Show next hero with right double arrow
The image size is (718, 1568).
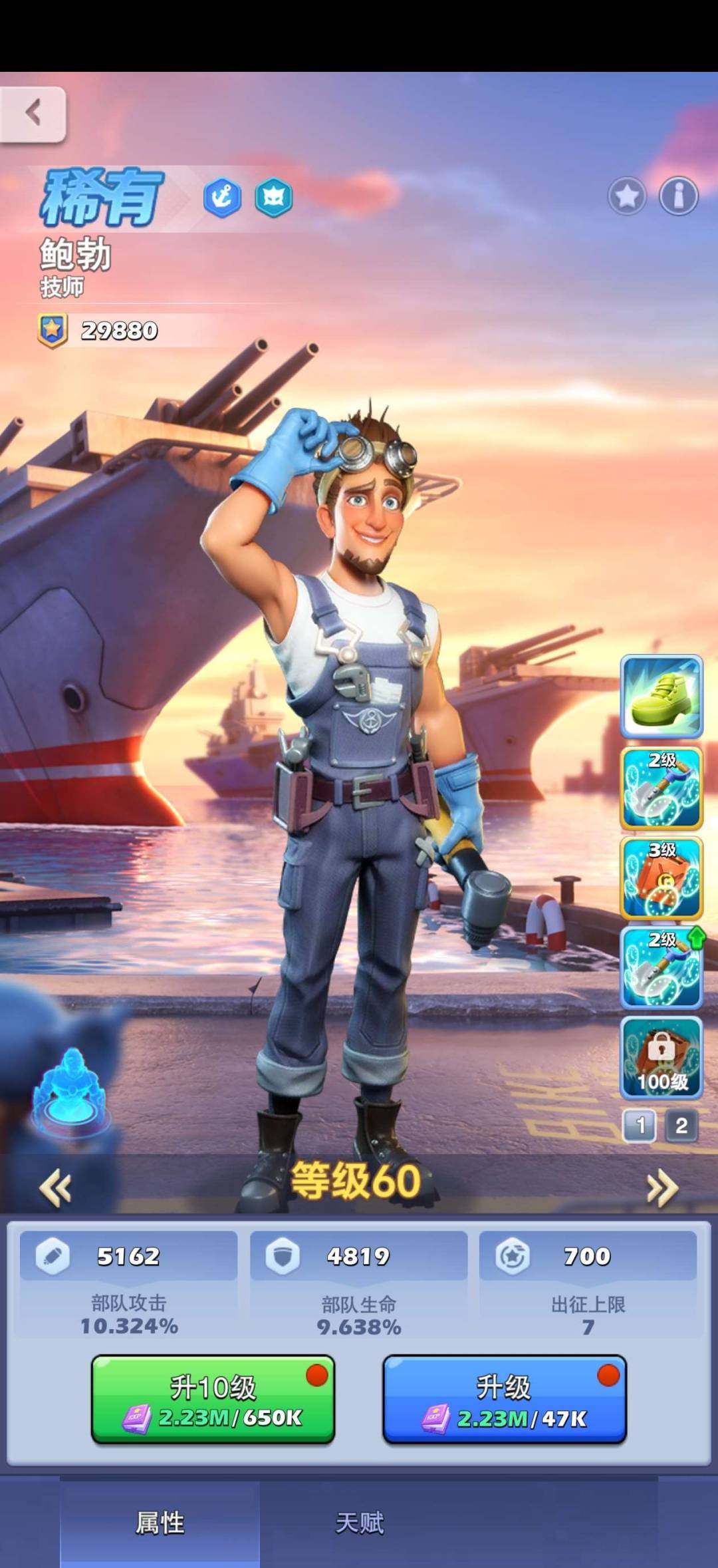tap(662, 1189)
